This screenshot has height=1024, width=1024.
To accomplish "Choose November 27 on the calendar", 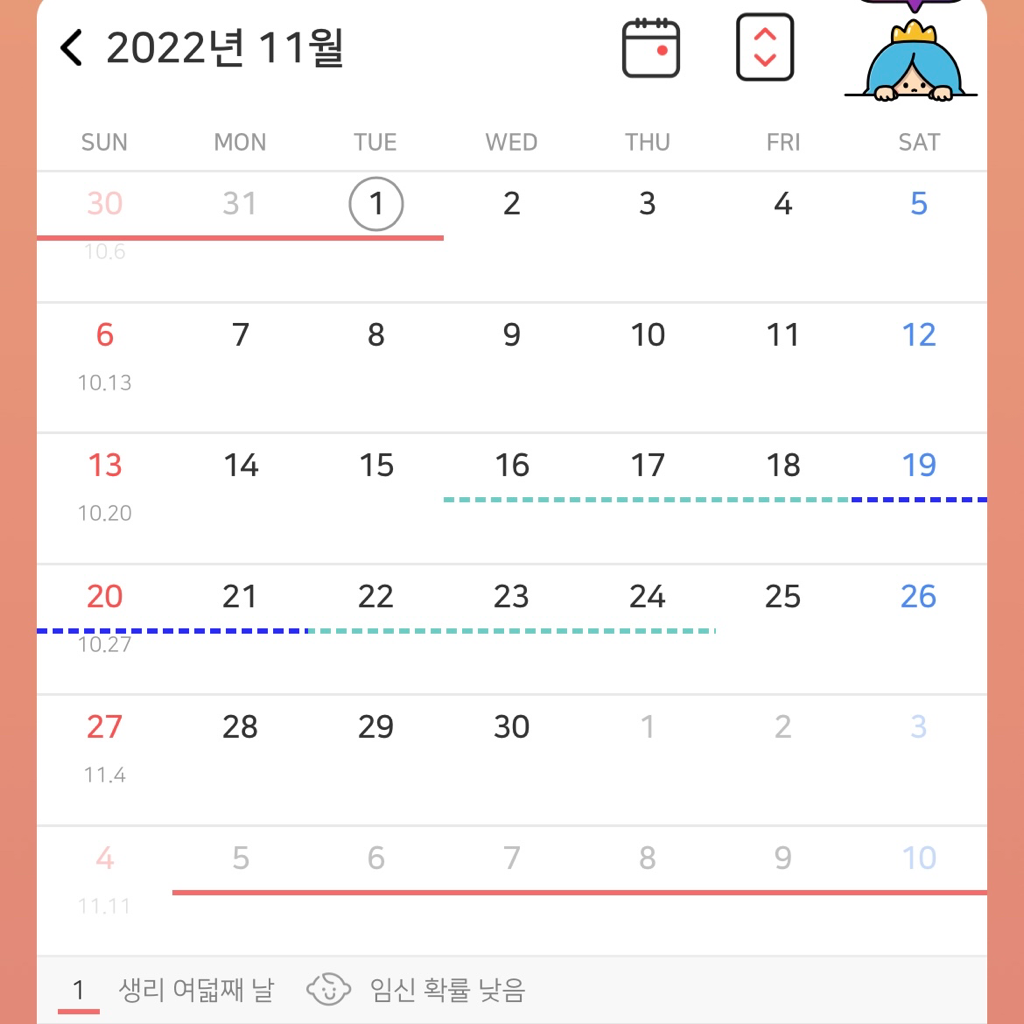I will coord(104,727).
